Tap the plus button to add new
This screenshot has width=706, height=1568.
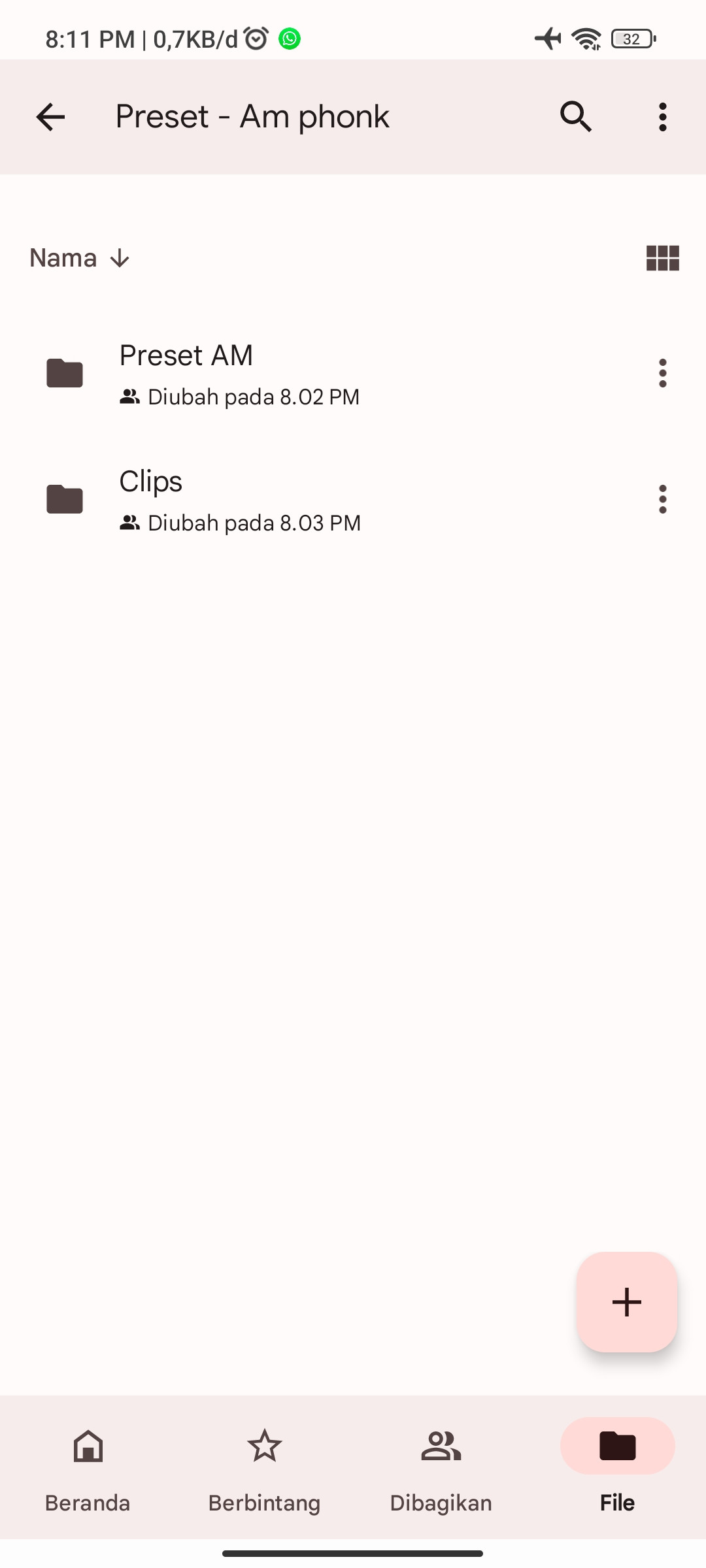point(626,1301)
